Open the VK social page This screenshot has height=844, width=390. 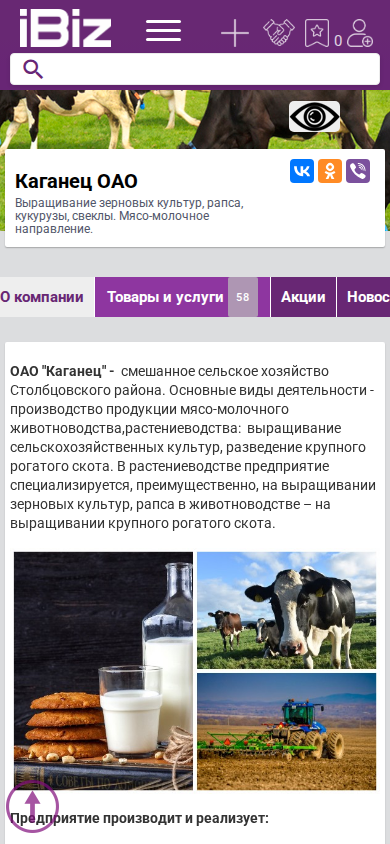pyautogui.click(x=302, y=171)
